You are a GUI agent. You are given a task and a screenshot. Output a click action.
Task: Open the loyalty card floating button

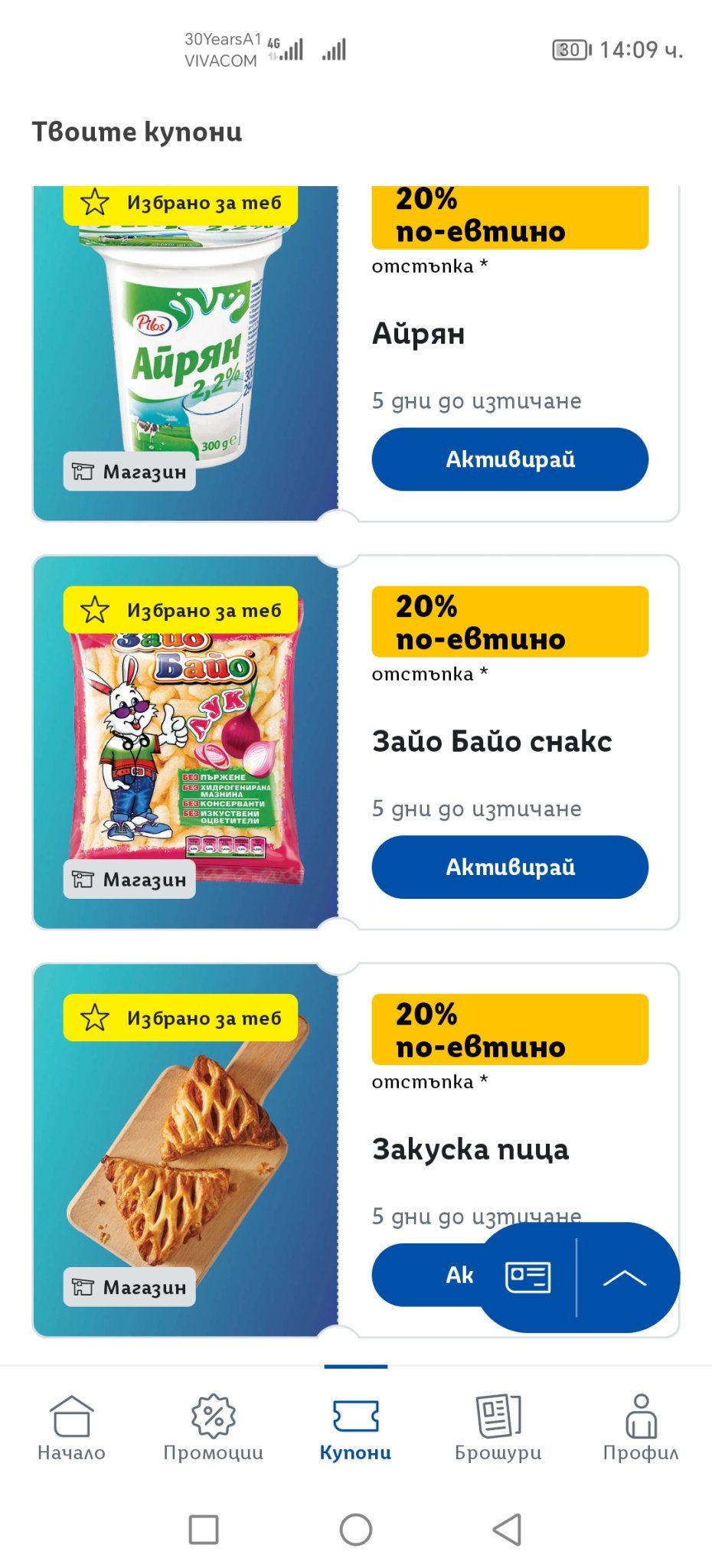tap(528, 1277)
